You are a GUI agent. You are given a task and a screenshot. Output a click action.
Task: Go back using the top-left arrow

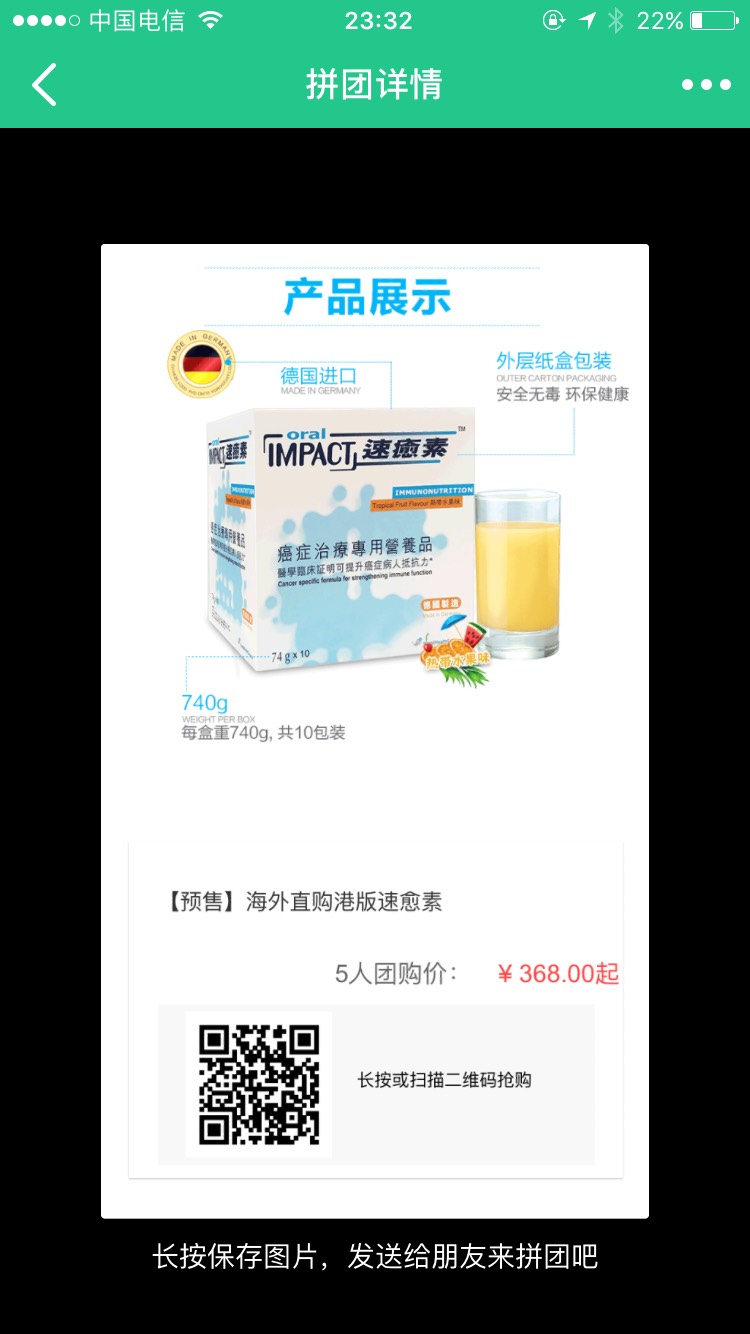pos(45,85)
